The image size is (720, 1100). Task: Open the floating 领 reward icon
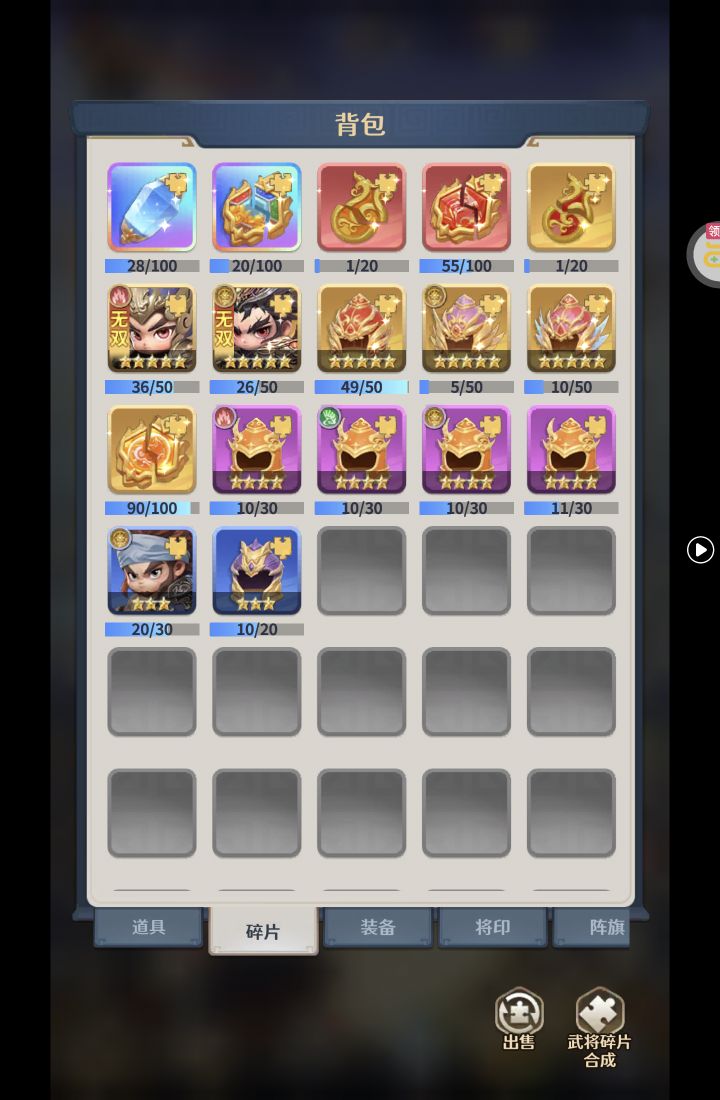pos(708,252)
